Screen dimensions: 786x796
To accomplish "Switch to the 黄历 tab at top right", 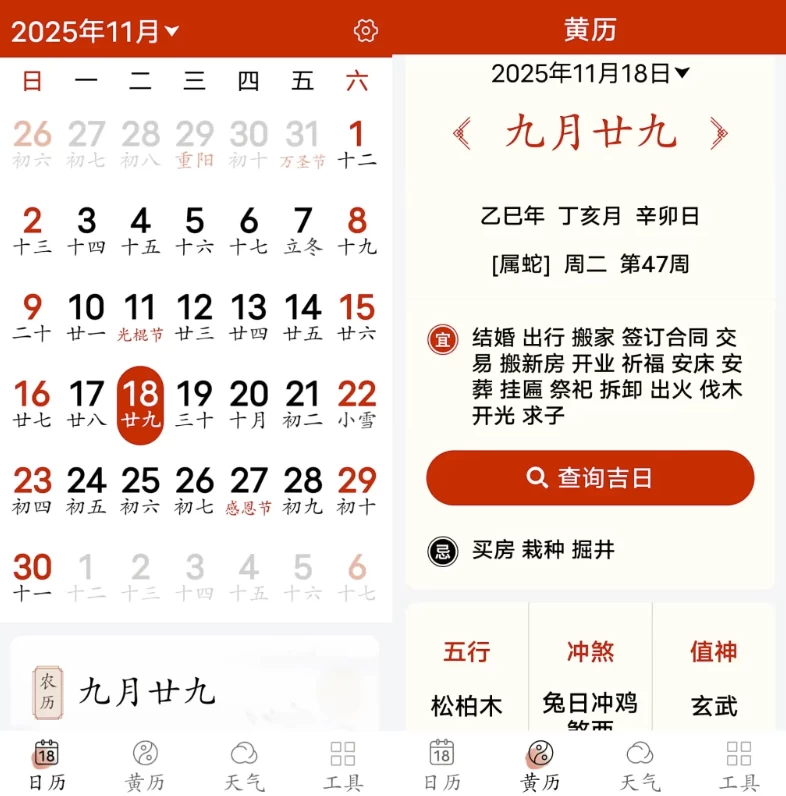I will (589, 29).
